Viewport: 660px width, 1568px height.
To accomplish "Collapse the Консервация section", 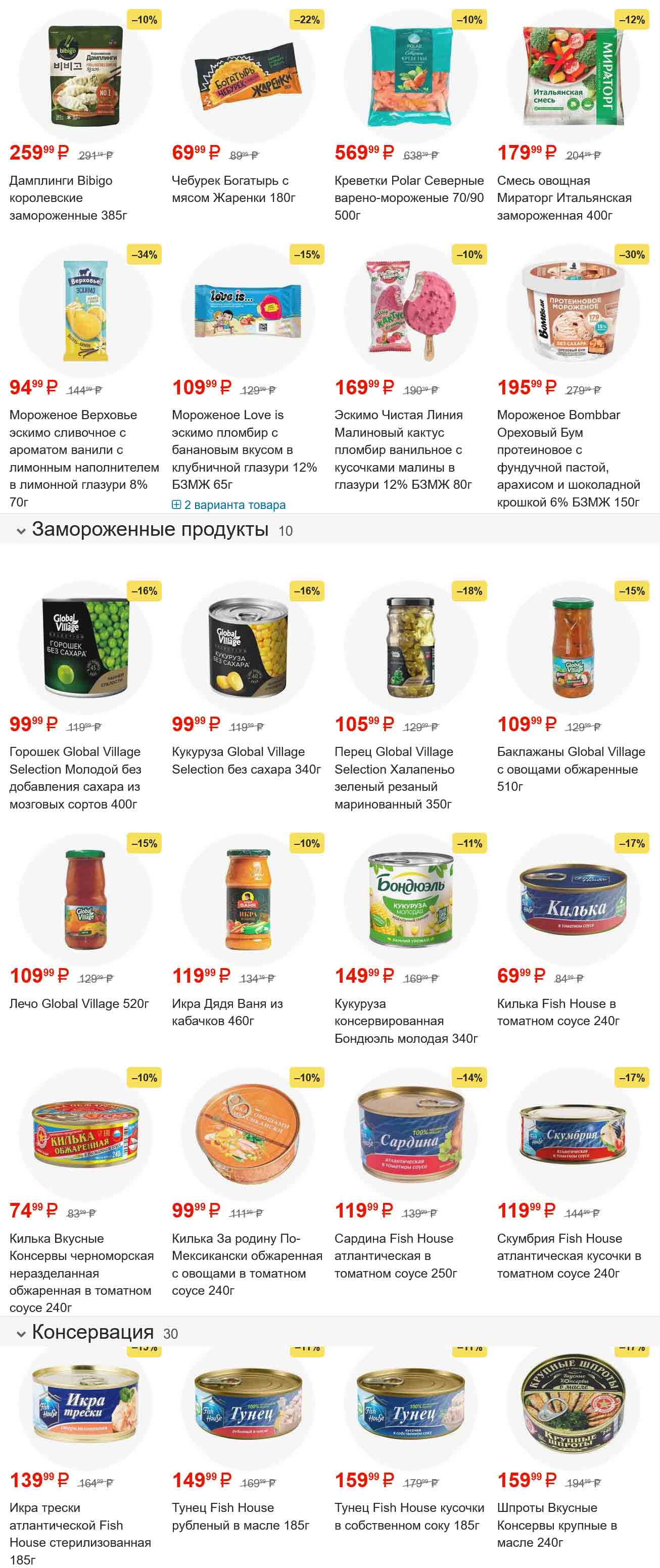I will (21, 1334).
